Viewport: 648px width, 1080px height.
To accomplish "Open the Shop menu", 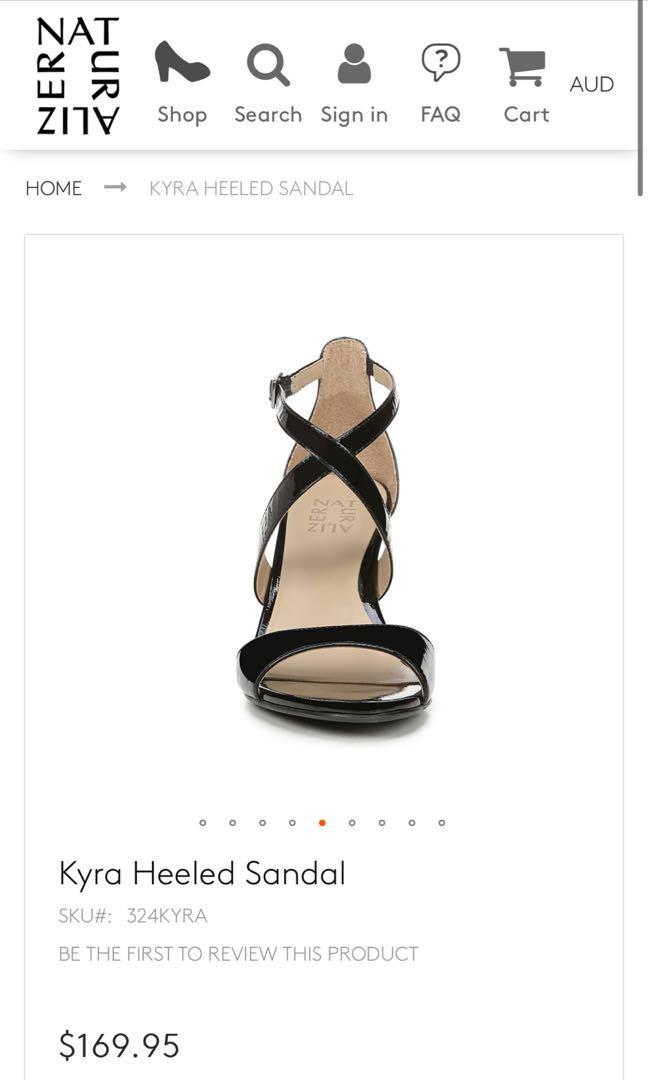I will [182, 84].
